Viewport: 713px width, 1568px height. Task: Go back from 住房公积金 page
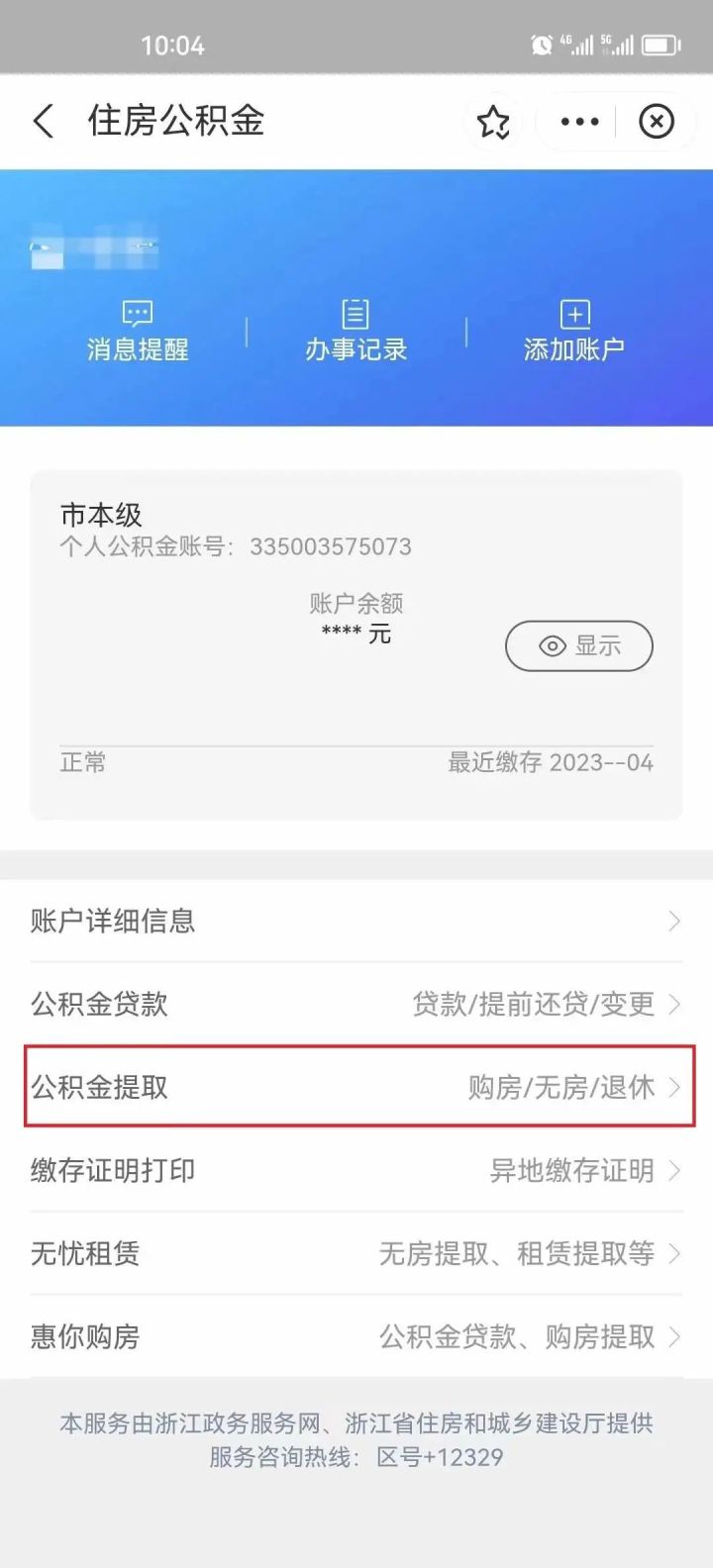point(44,122)
